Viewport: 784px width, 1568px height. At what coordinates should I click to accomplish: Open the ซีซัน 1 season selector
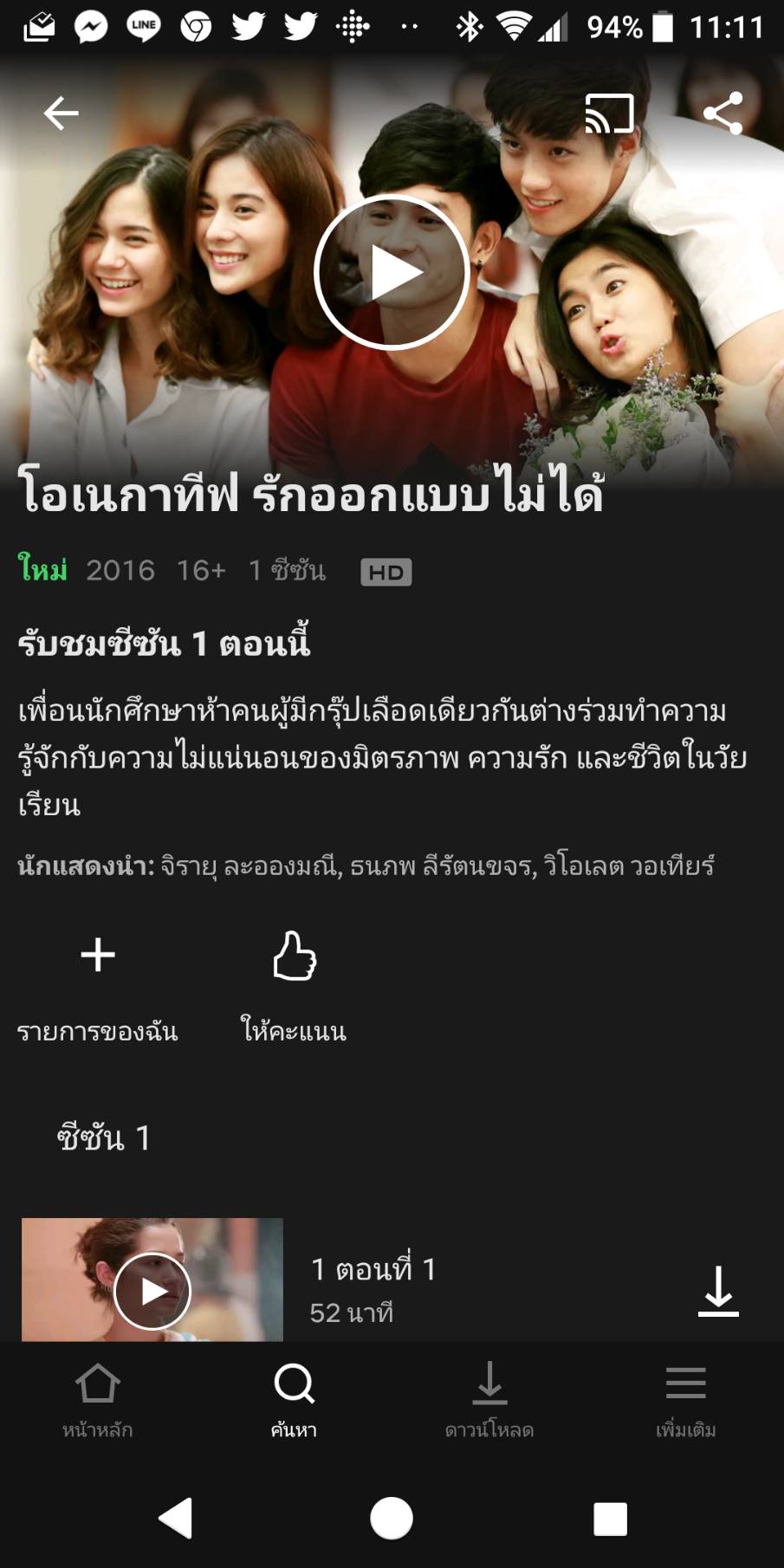point(104,1137)
